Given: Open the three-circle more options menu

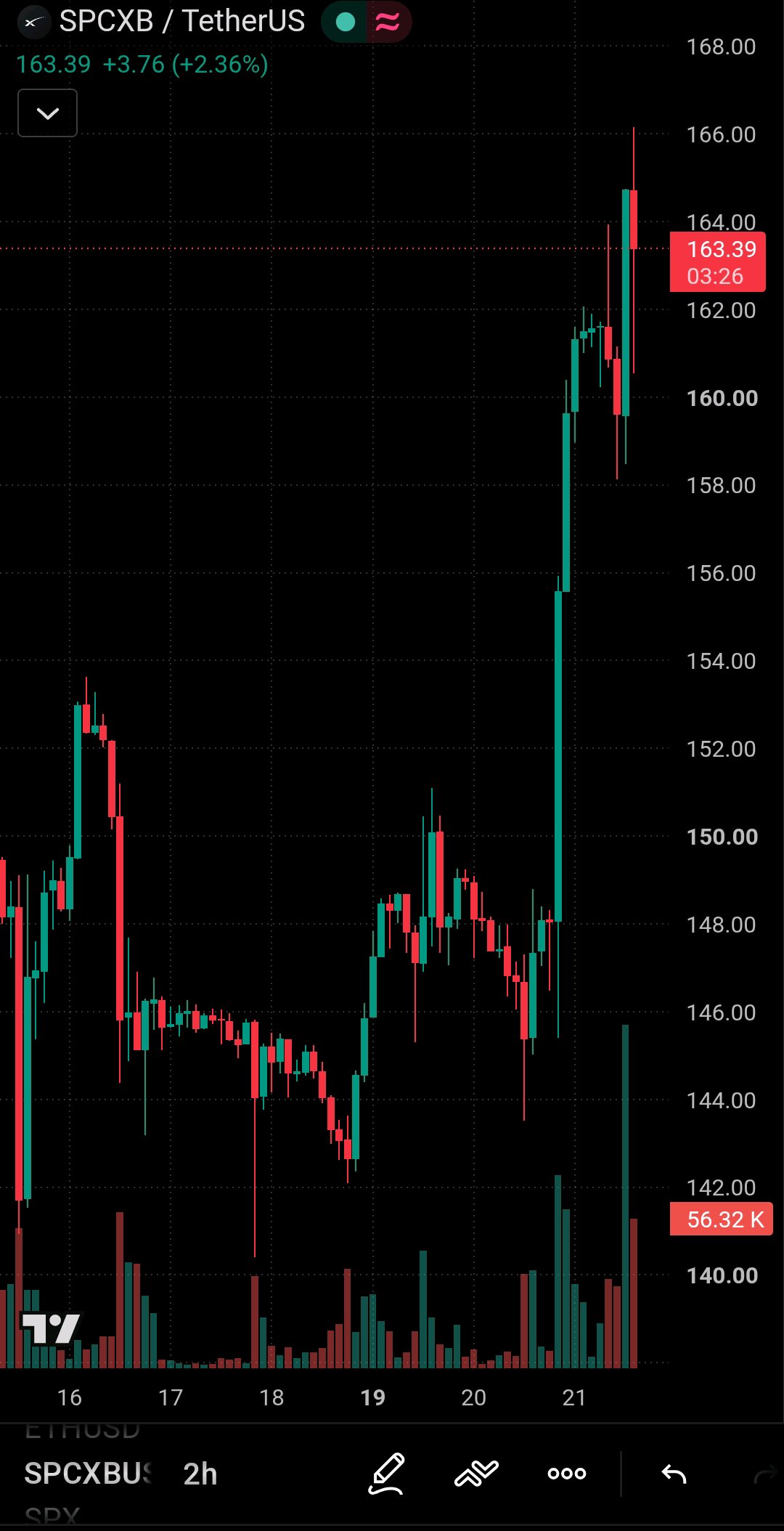Looking at the screenshot, I should click(567, 1474).
